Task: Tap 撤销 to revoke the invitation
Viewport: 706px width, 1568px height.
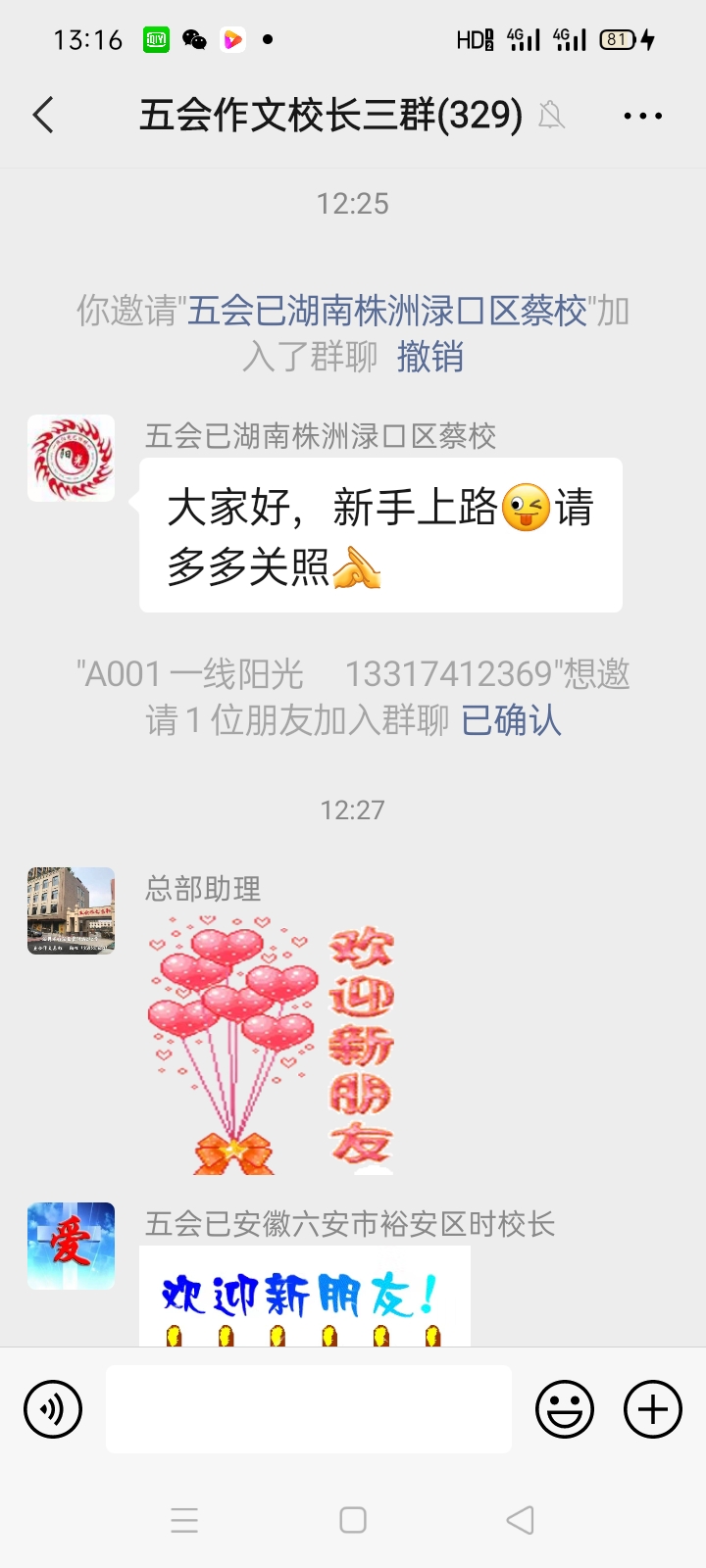Action: point(429,357)
